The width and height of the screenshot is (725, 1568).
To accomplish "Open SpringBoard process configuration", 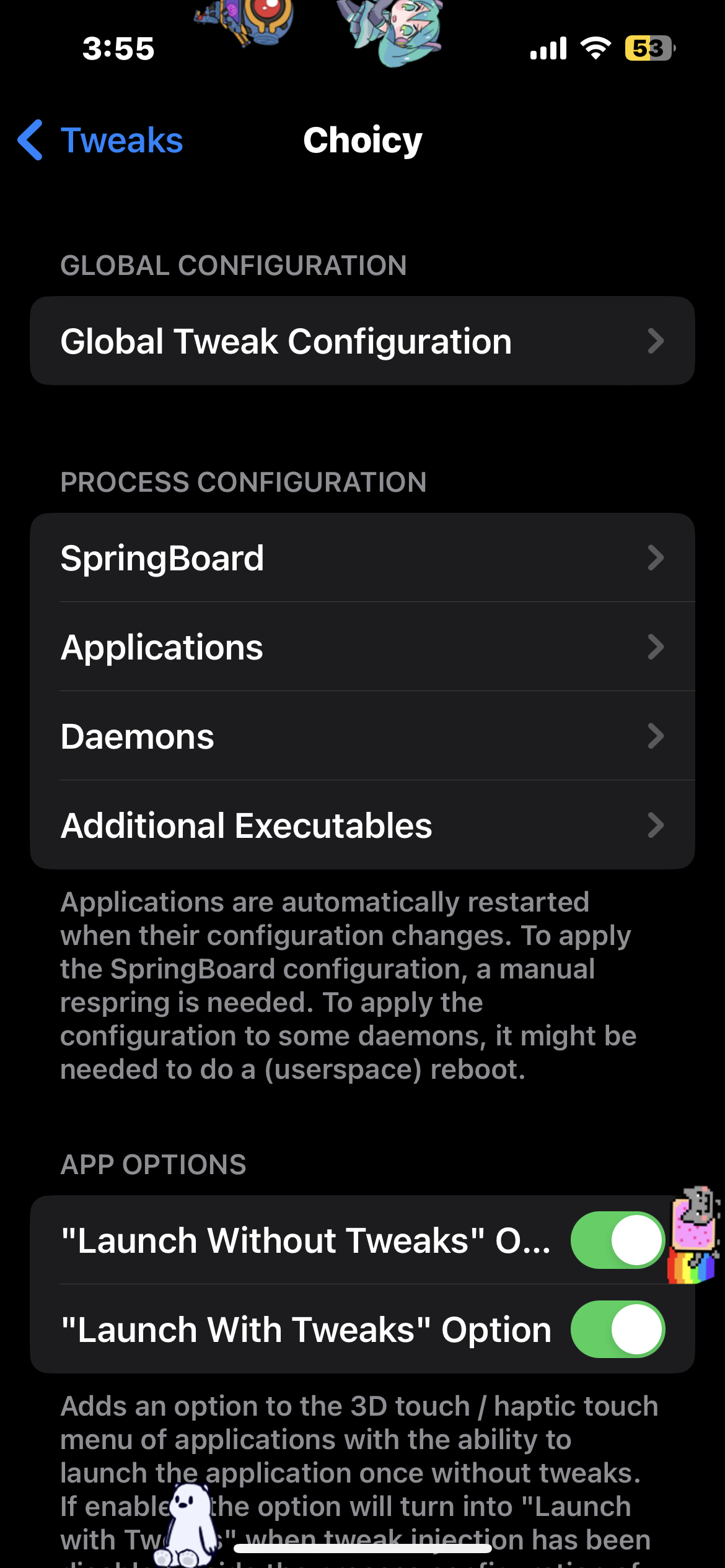I will pyautogui.click(x=362, y=557).
